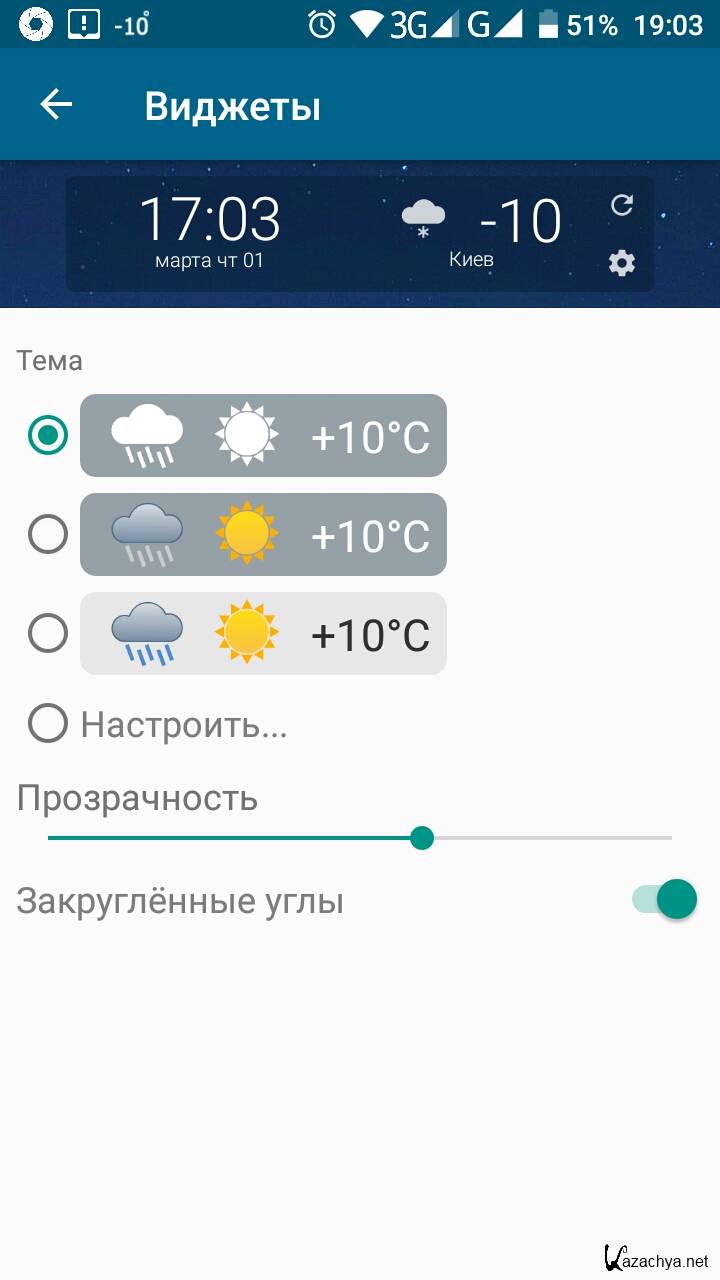Select the all-white icons theme
This screenshot has width=720, height=1280.
(48, 435)
